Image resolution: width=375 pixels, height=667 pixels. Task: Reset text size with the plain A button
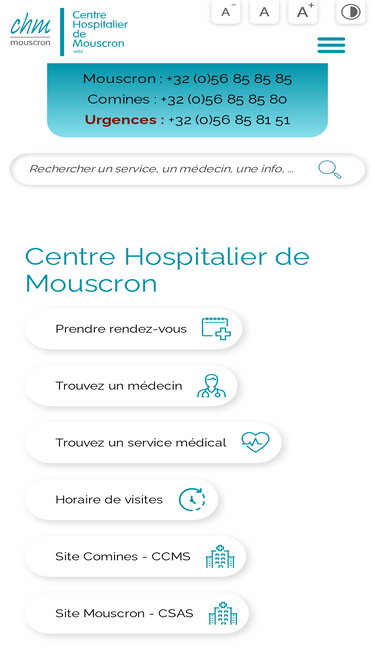click(x=264, y=11)
